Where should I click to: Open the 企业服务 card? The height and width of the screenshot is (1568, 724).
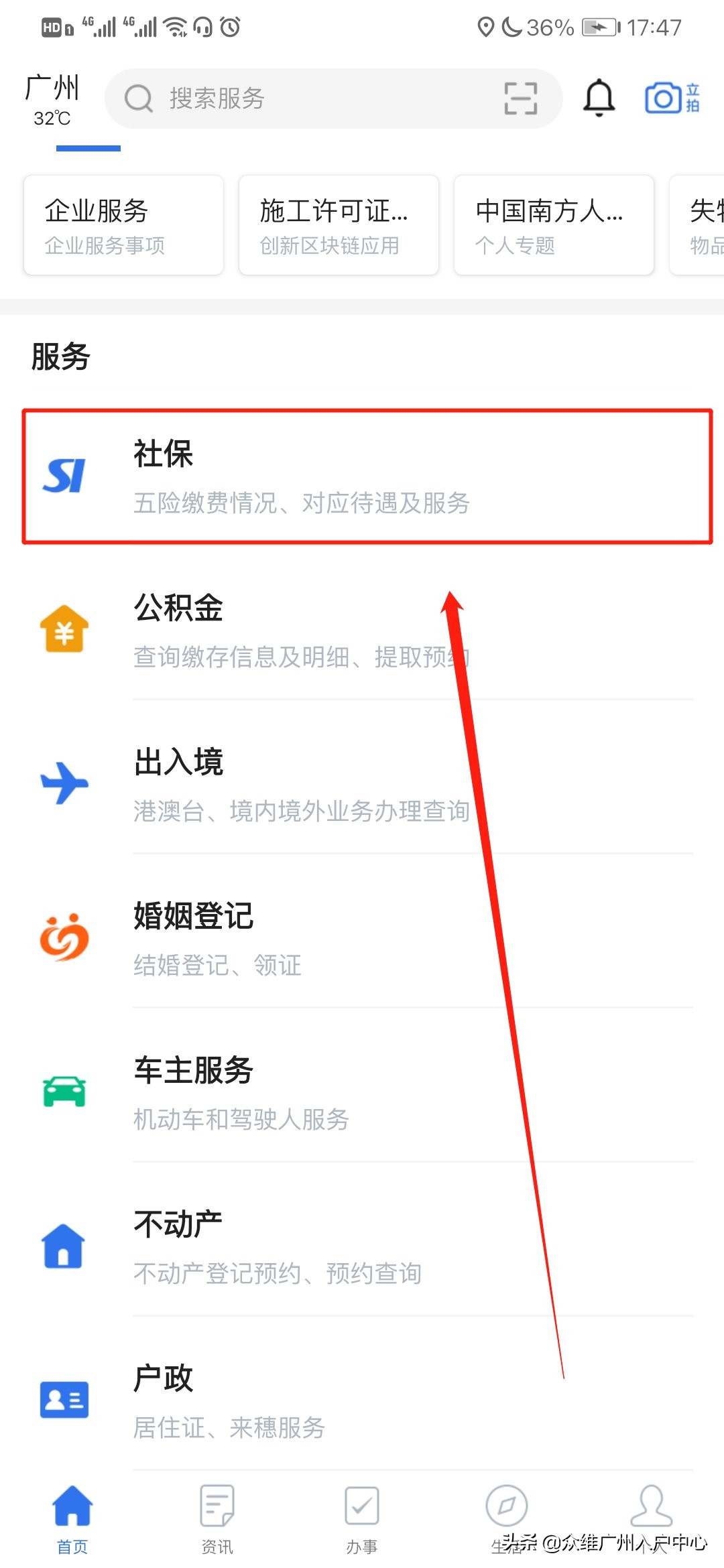[x=123, y=225]
